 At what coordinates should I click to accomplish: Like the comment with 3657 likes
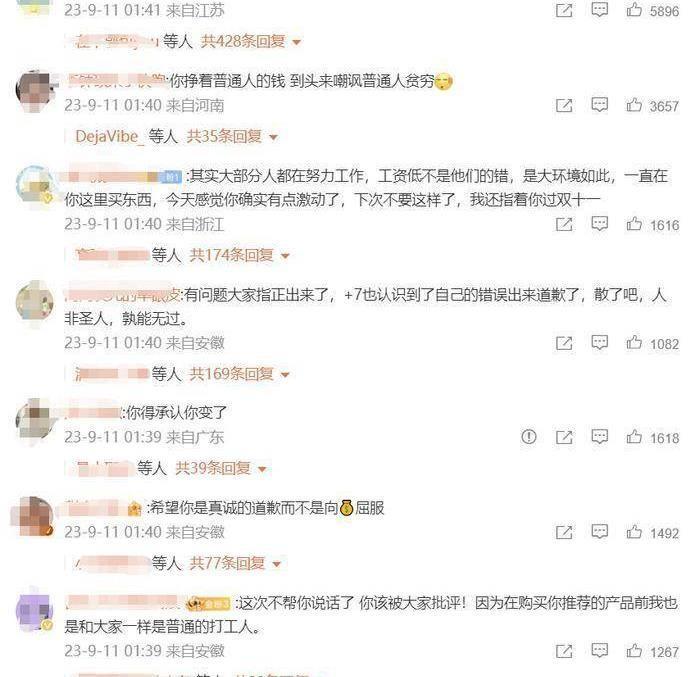[634, 105]
